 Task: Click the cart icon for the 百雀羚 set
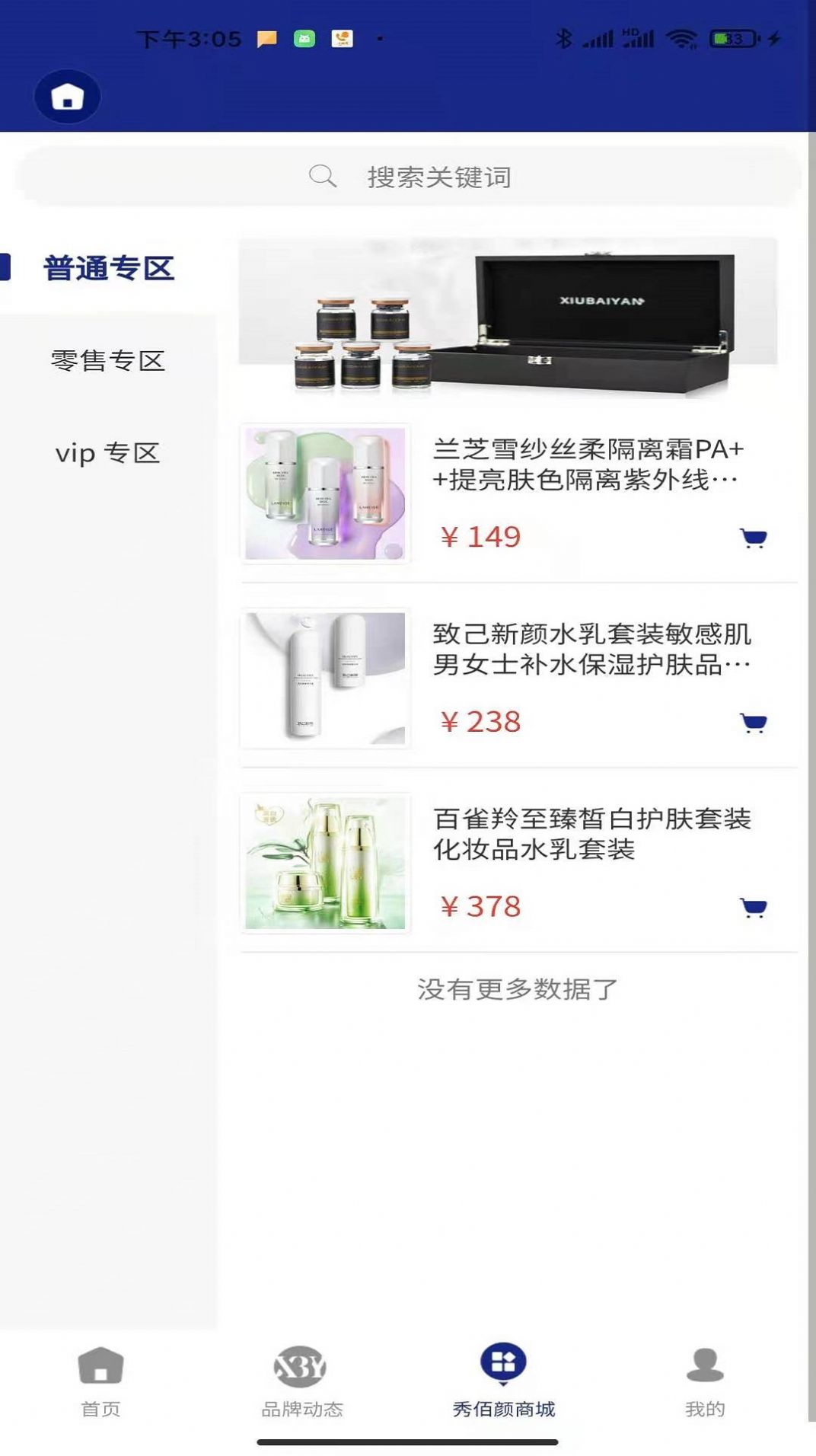point(754,908)
